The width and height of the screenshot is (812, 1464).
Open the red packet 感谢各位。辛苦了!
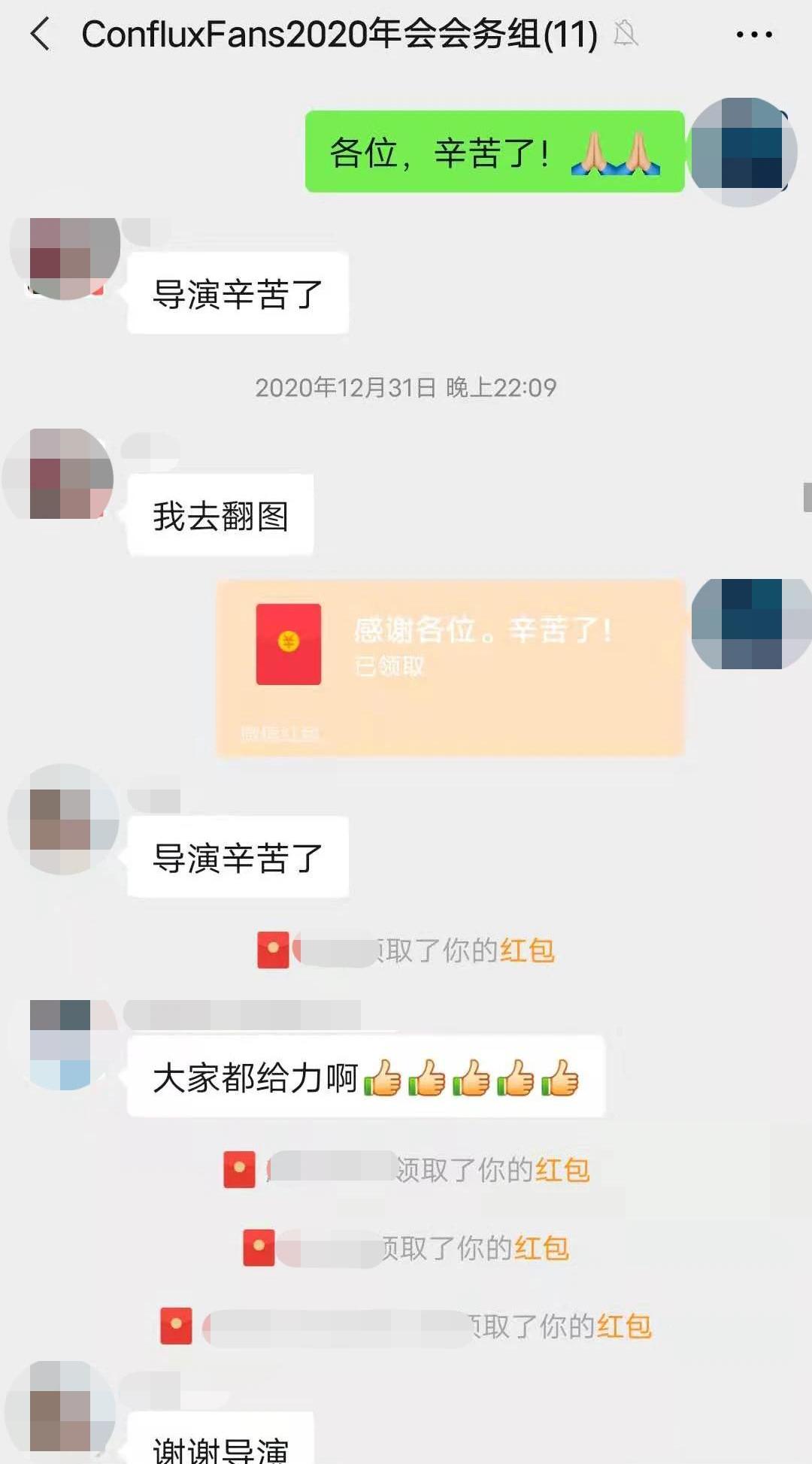tap(450, 666)
